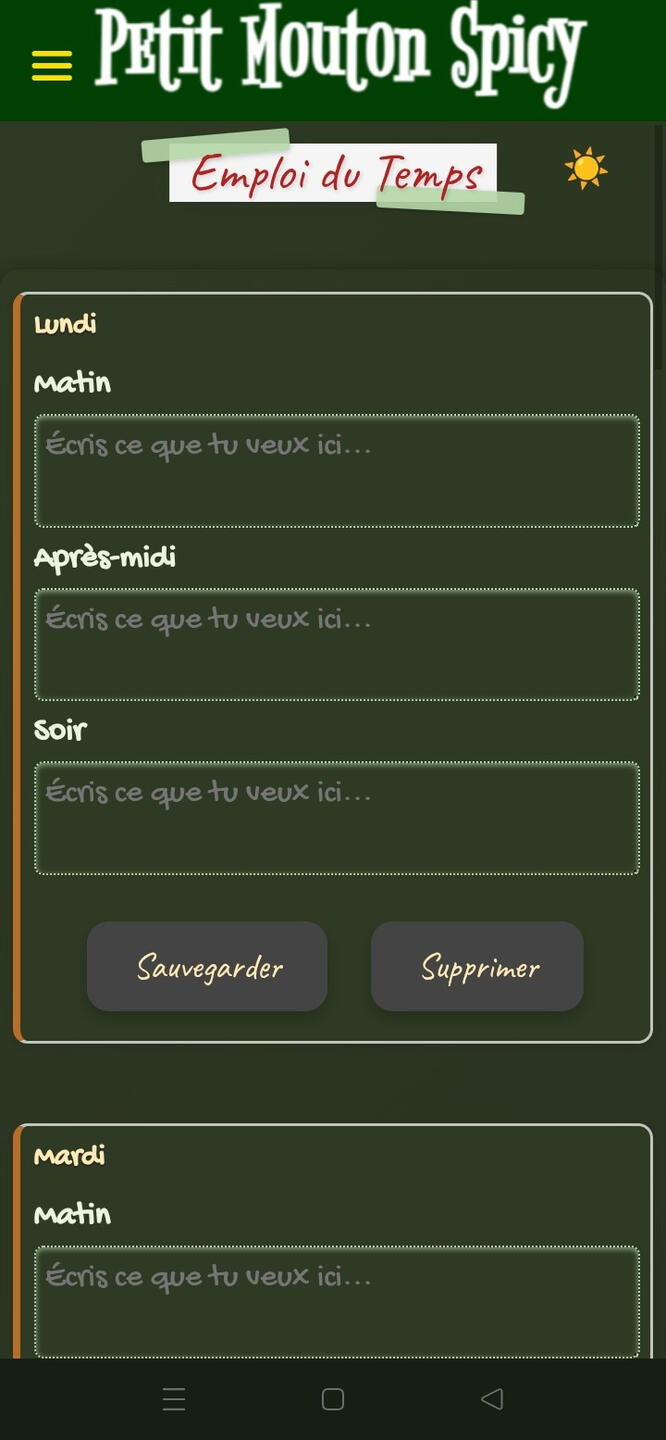Focus Lundi Soir text field

336,818
